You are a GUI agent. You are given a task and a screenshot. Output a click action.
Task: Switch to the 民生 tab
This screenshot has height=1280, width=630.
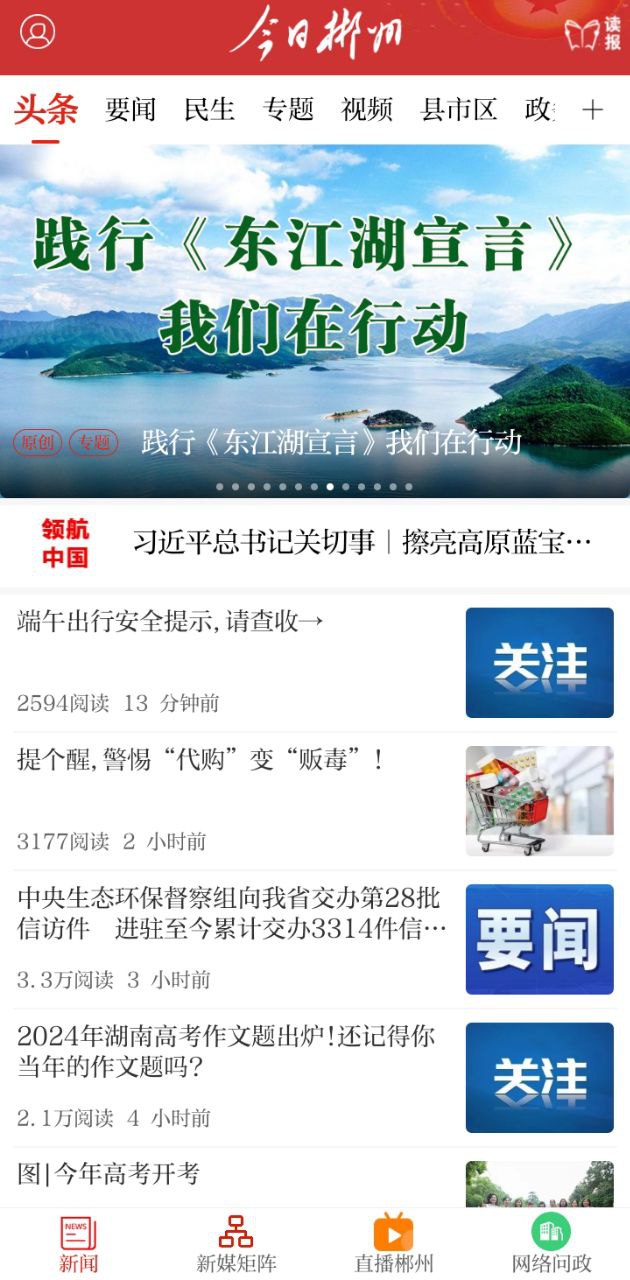coord(210,109)
